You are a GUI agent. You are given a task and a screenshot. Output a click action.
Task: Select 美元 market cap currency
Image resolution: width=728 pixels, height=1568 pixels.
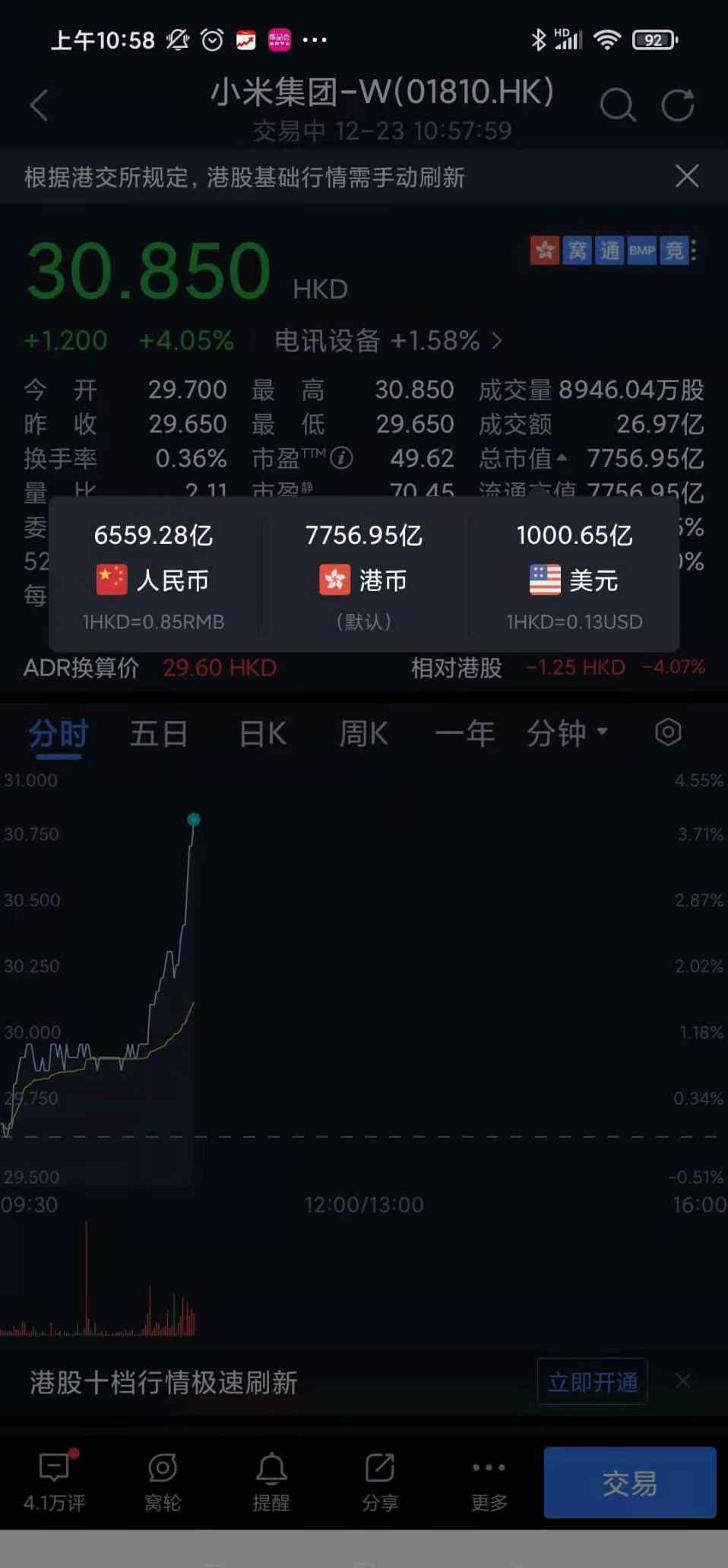point(574,576)
